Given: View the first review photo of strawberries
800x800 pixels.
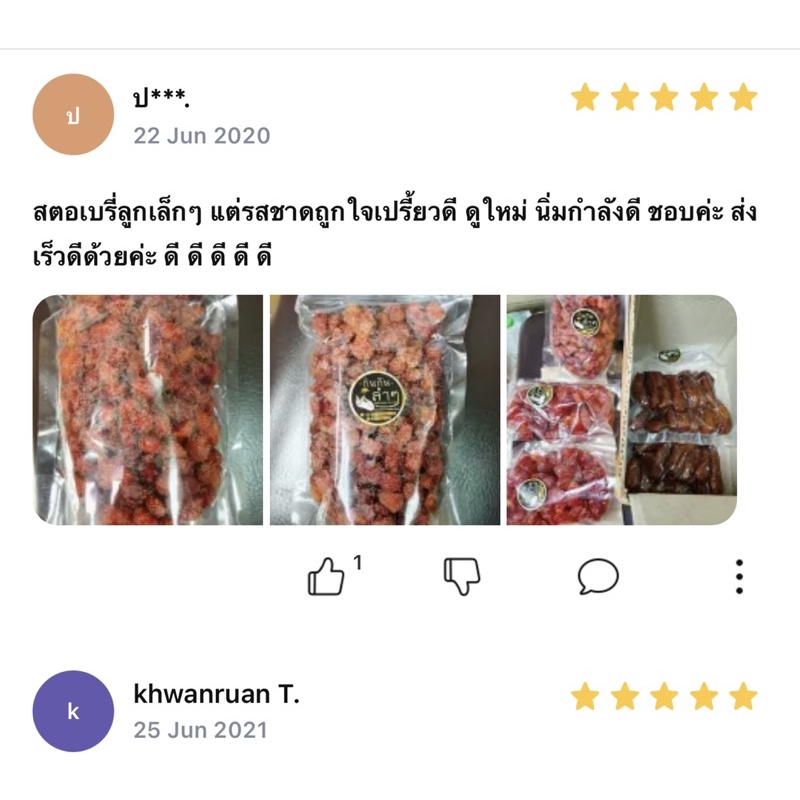Looking at the screenshot, I should click(148, 410).
